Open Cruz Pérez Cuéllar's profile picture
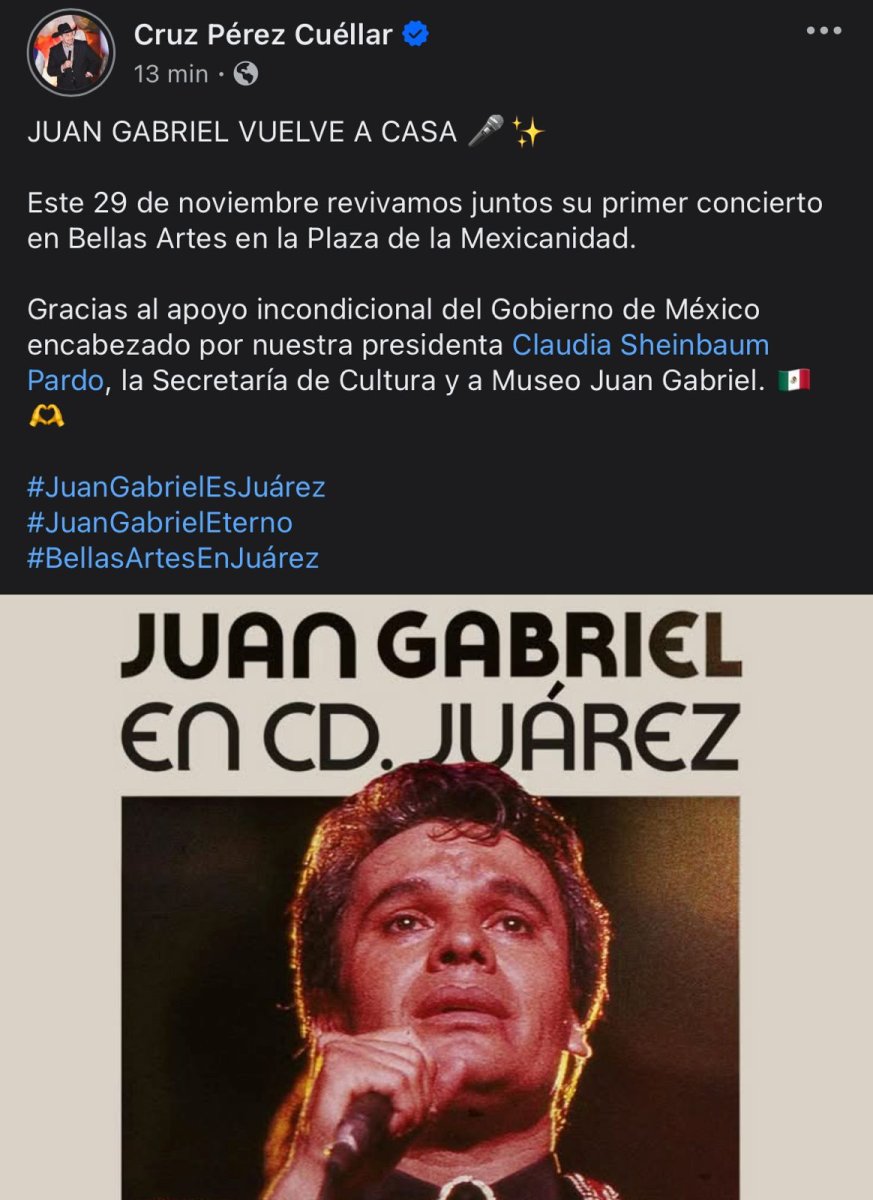The height and width of the screenshot is (1200, 873). point(71,52)
